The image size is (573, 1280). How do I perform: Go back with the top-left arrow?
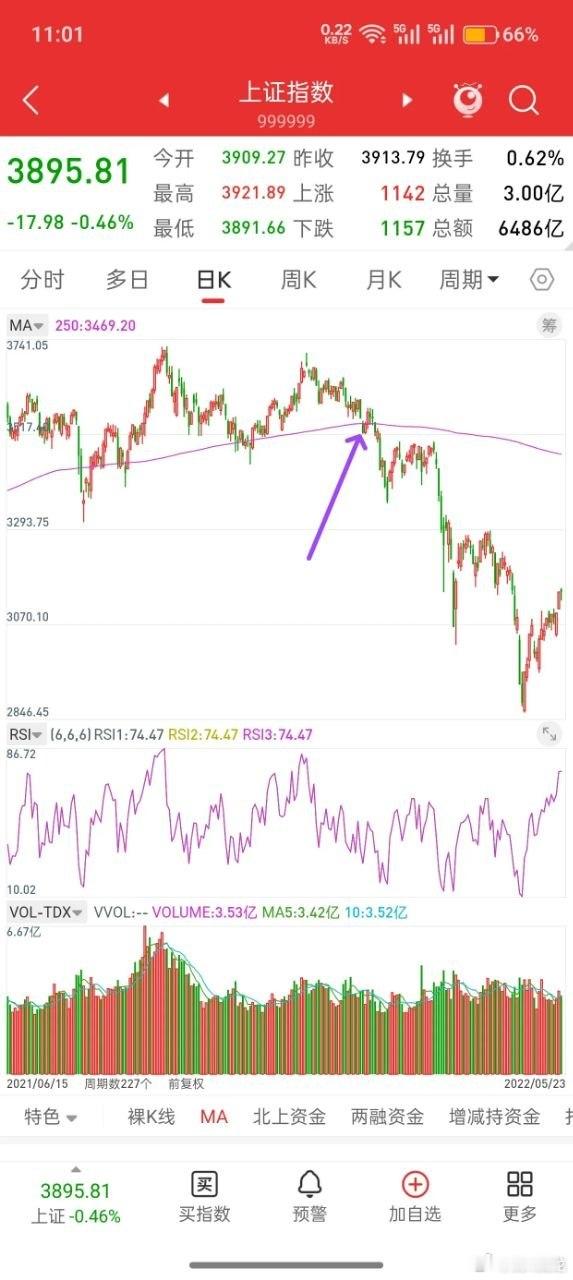tap(31, 100)
